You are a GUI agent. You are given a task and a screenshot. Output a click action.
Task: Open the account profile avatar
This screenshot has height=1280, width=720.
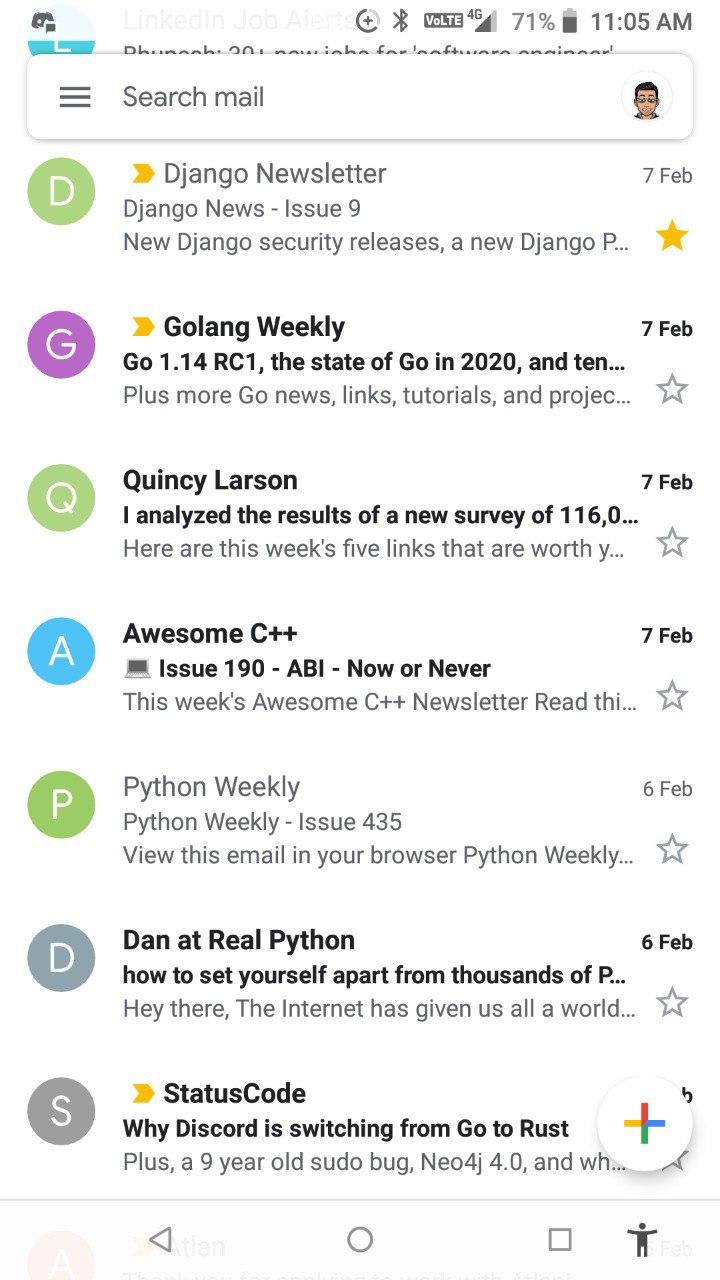(647, 97)
